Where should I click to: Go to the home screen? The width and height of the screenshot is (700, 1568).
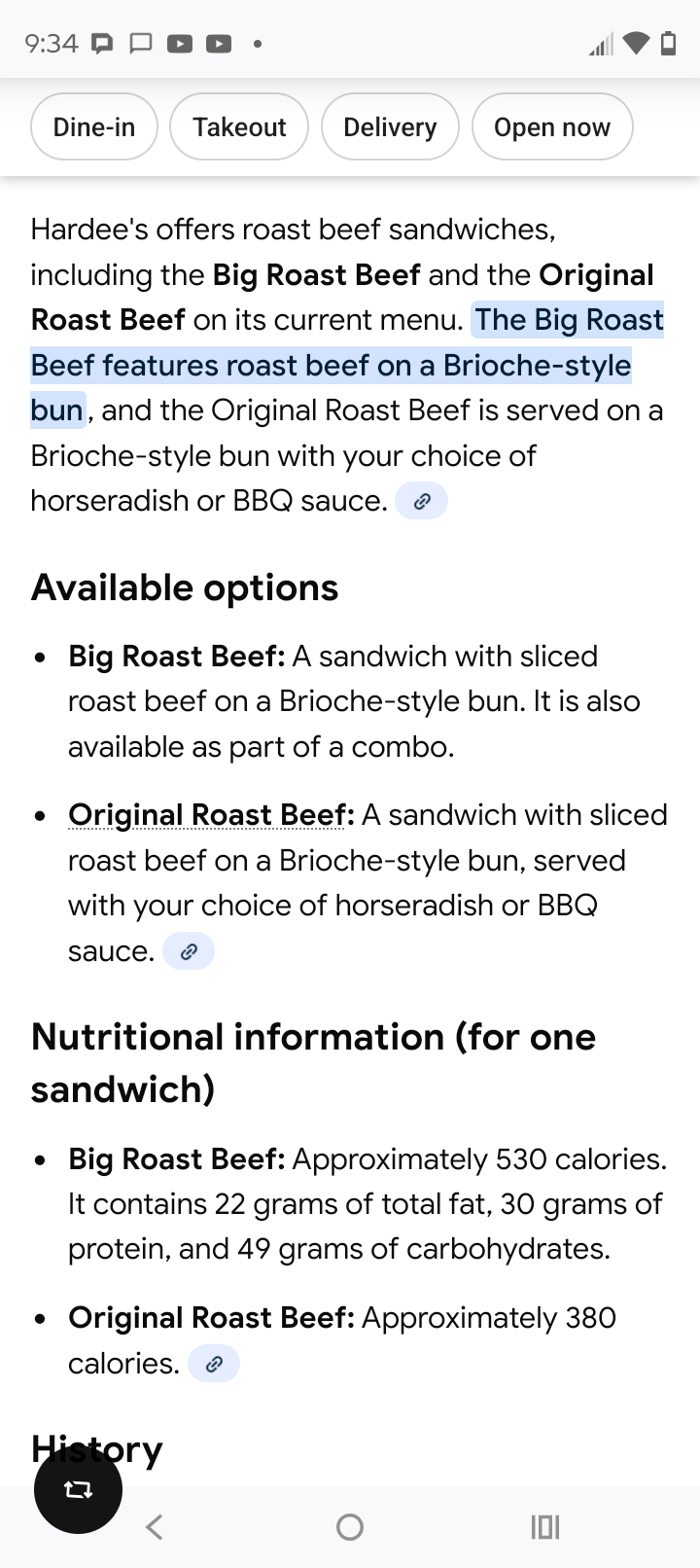350,1527
